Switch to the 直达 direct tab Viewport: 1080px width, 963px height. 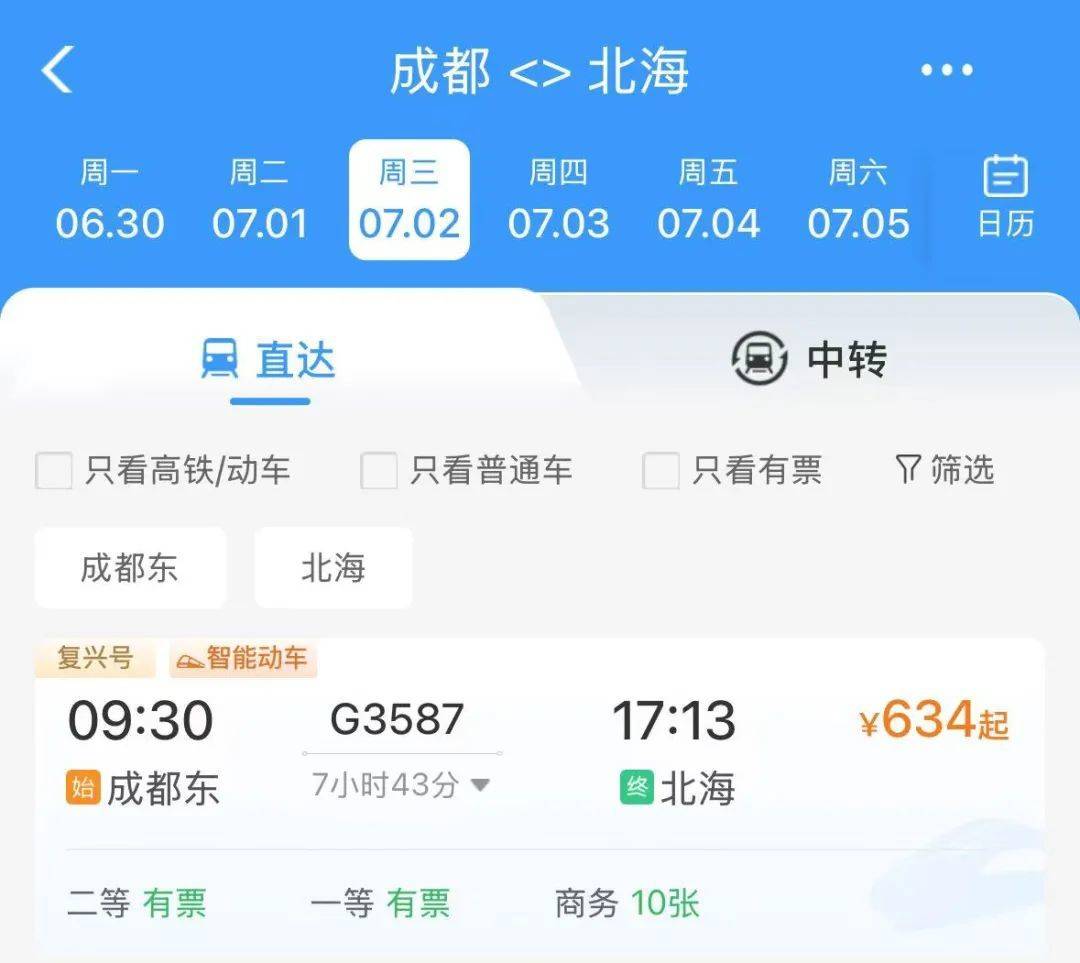270,360
